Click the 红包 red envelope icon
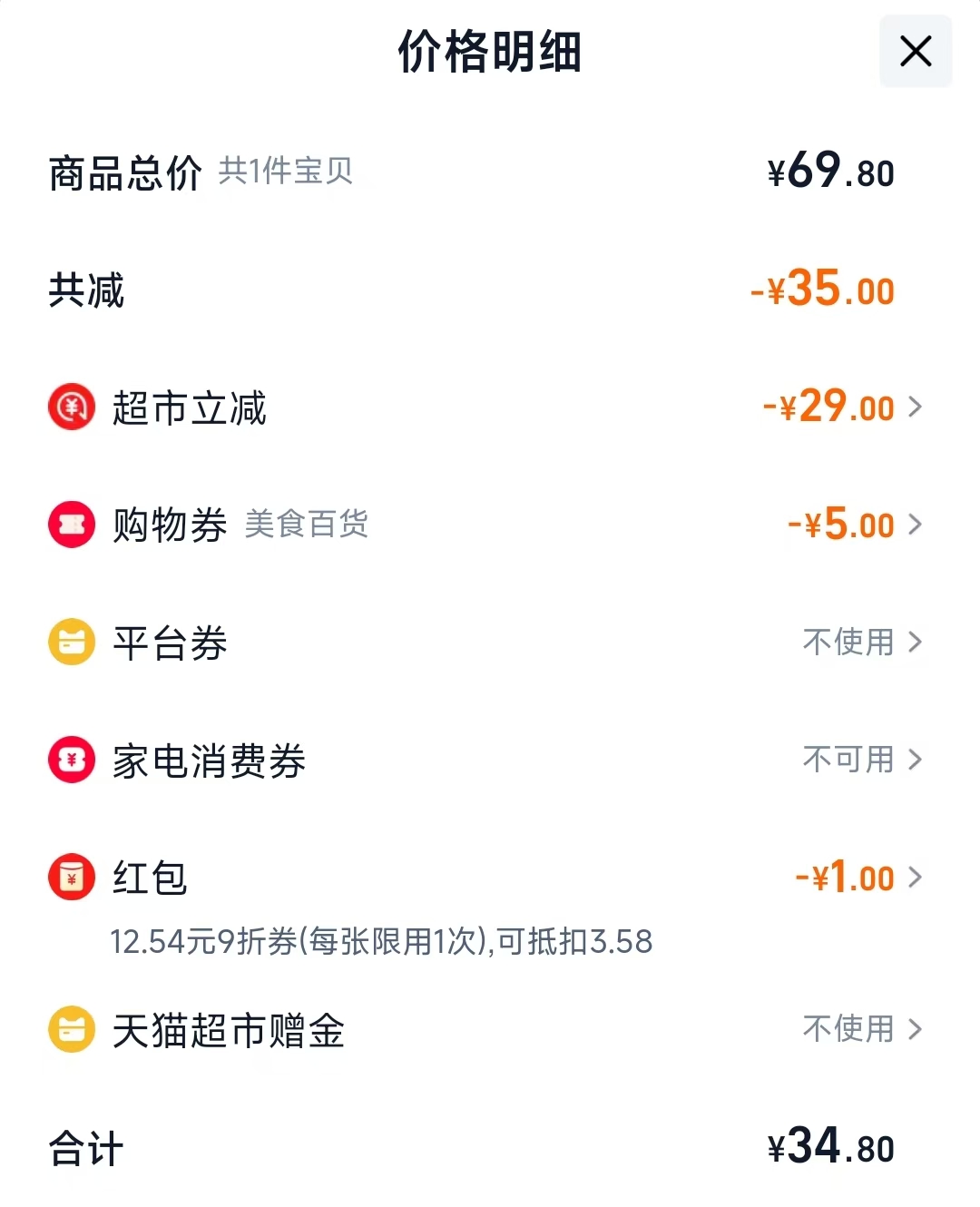Screen dimensions: 980x1207 click(71, 877)
